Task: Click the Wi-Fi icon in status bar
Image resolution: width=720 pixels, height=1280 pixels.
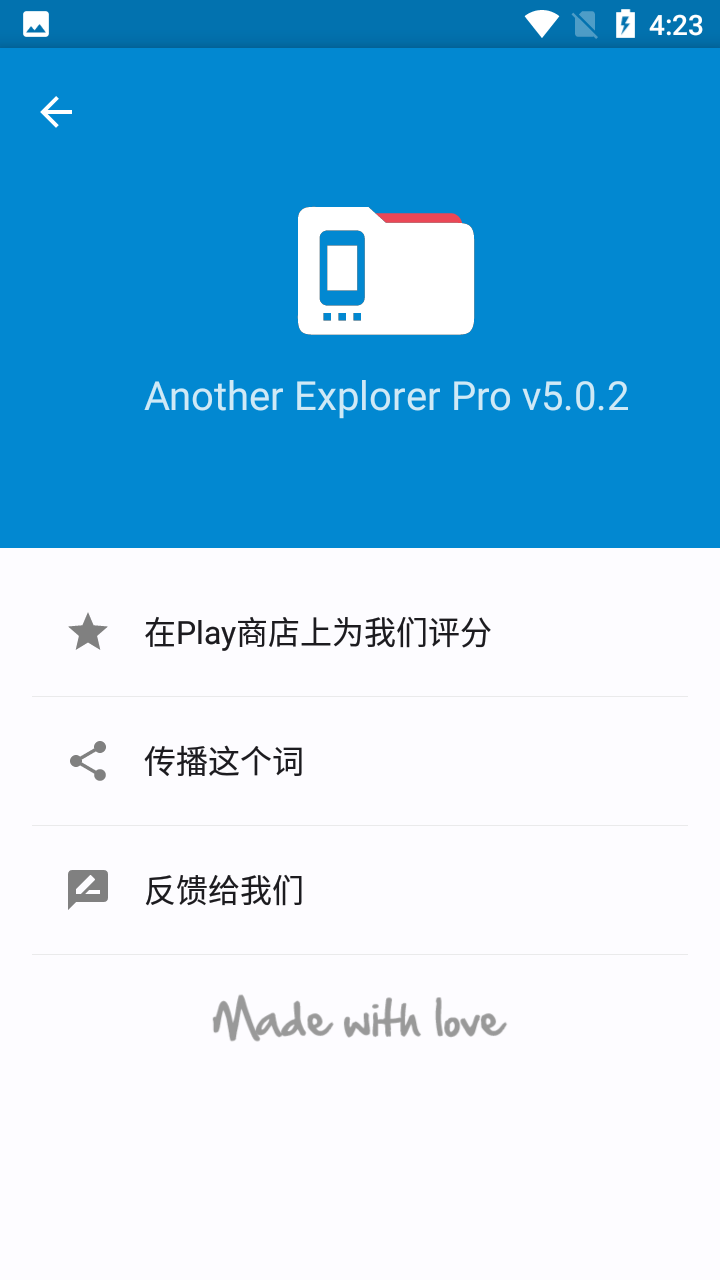Action: point(541,23)
